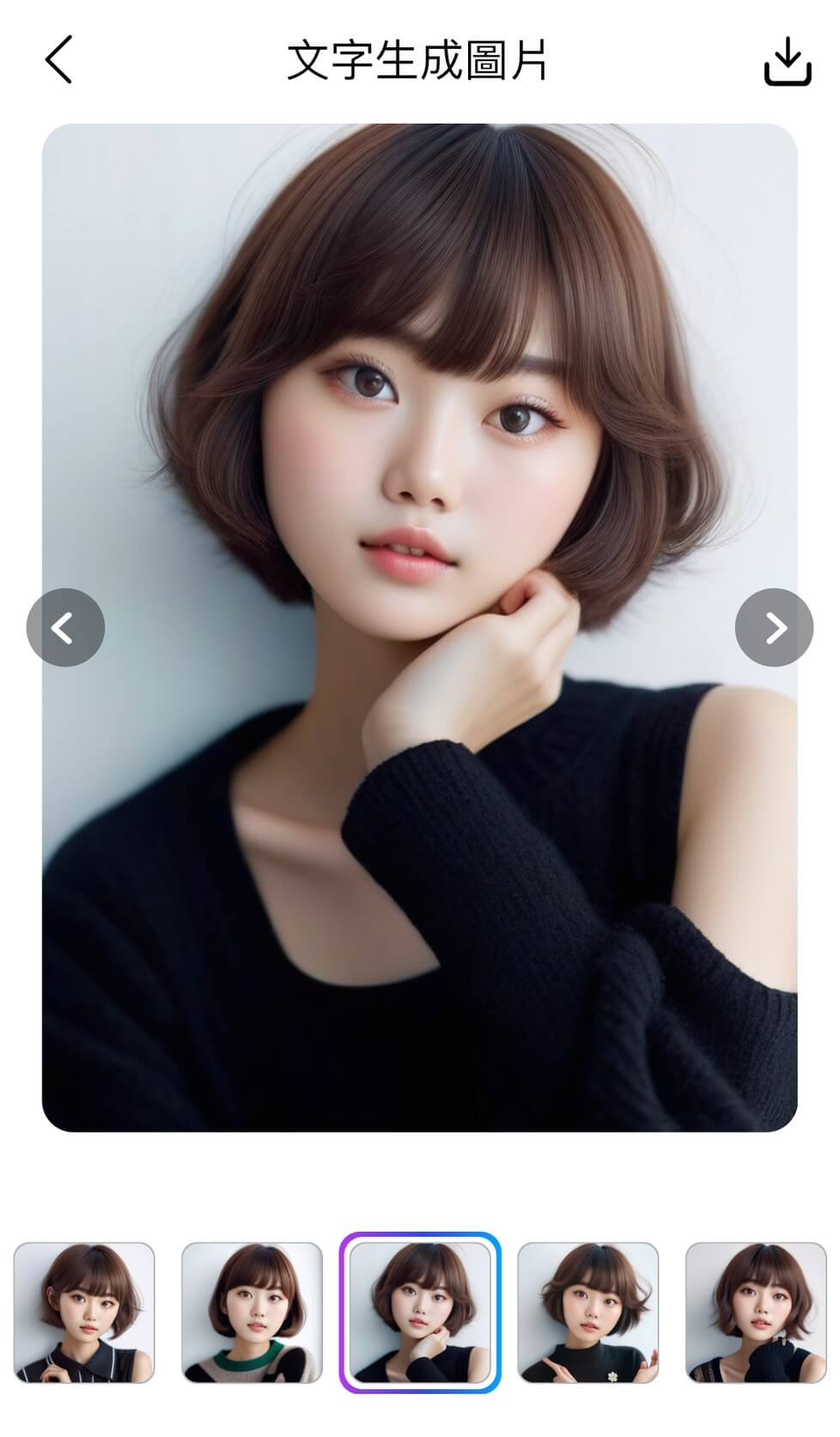
Task: Select the thumbnail with striped collar top
Action: (x=84, y=1312)
